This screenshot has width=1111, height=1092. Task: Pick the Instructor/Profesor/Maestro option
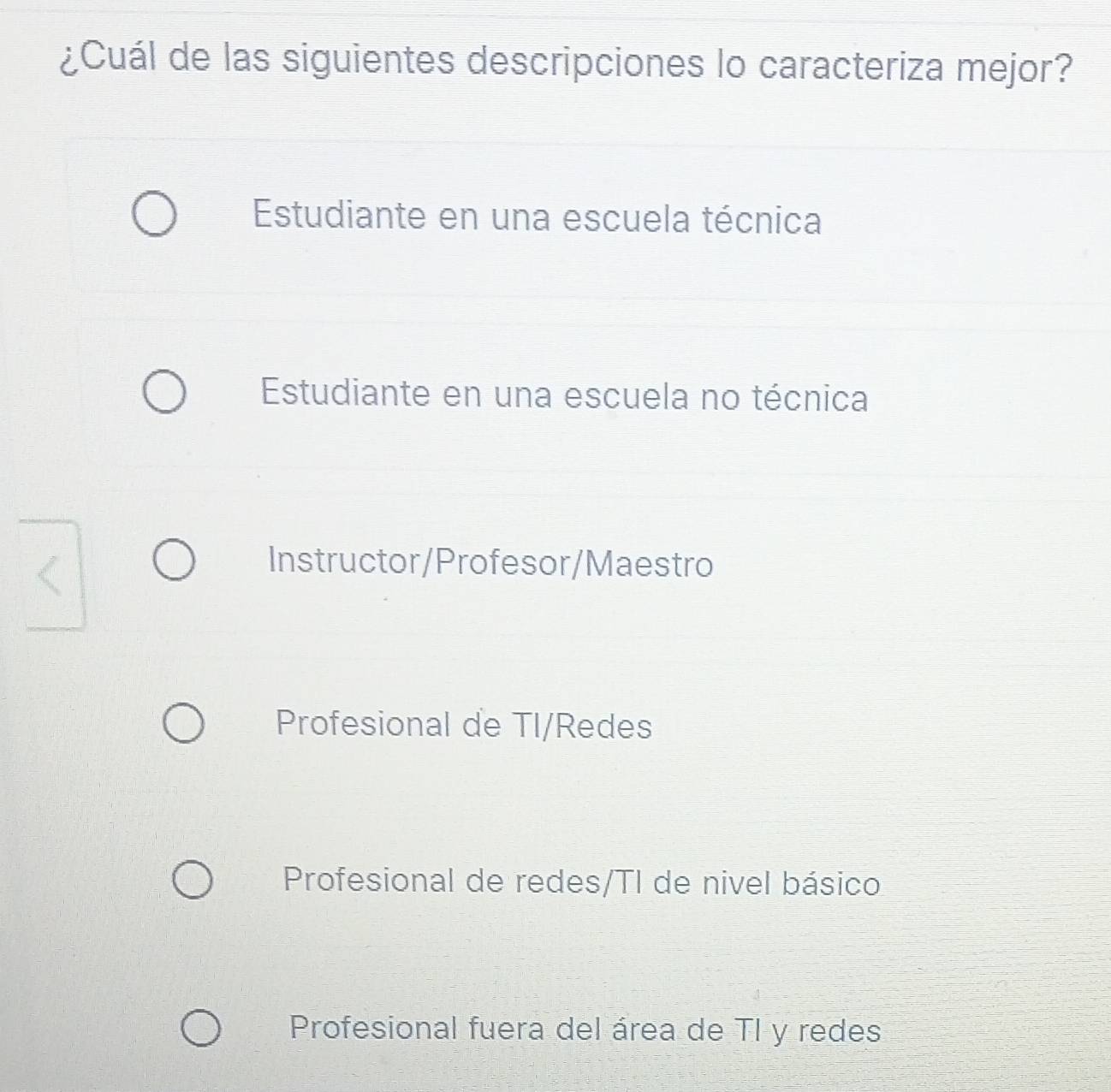pyautogui.click(x=174, y=560)
